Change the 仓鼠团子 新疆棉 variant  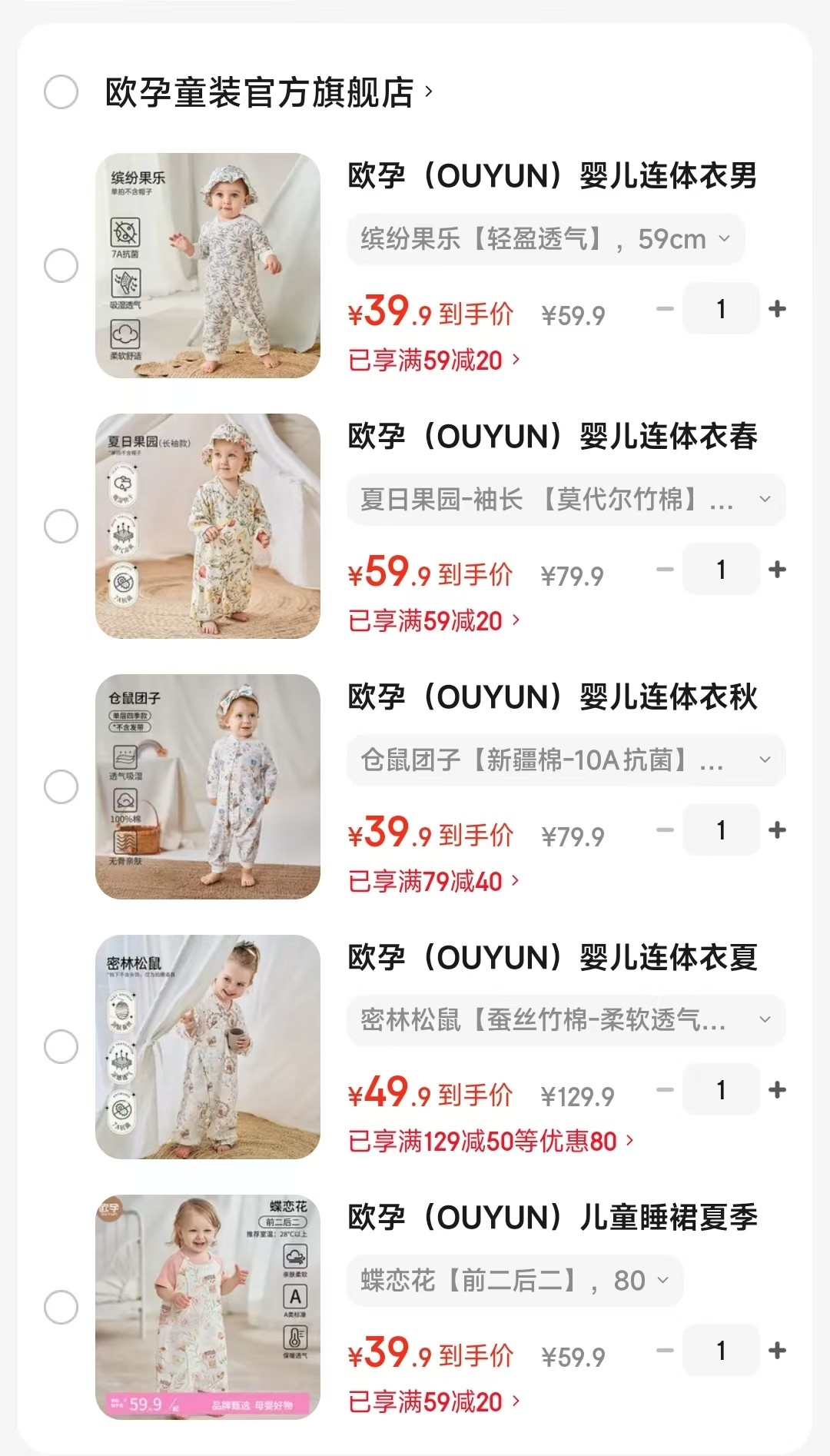(x=566, y=760)
